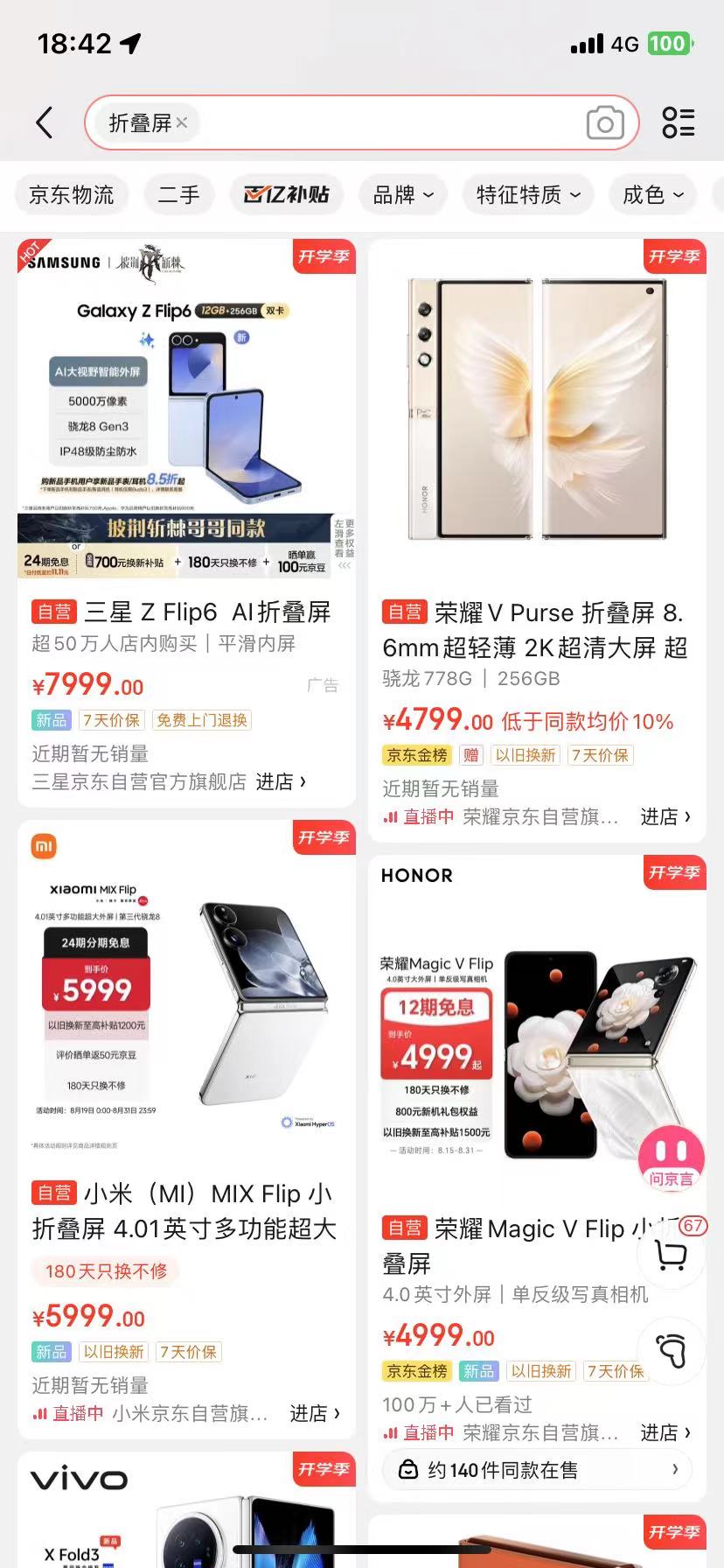Screen dimensions: 724x1568
Task: Select the 京东物流 filter chip
Action: pyautogui.click(x=72, y=194)
